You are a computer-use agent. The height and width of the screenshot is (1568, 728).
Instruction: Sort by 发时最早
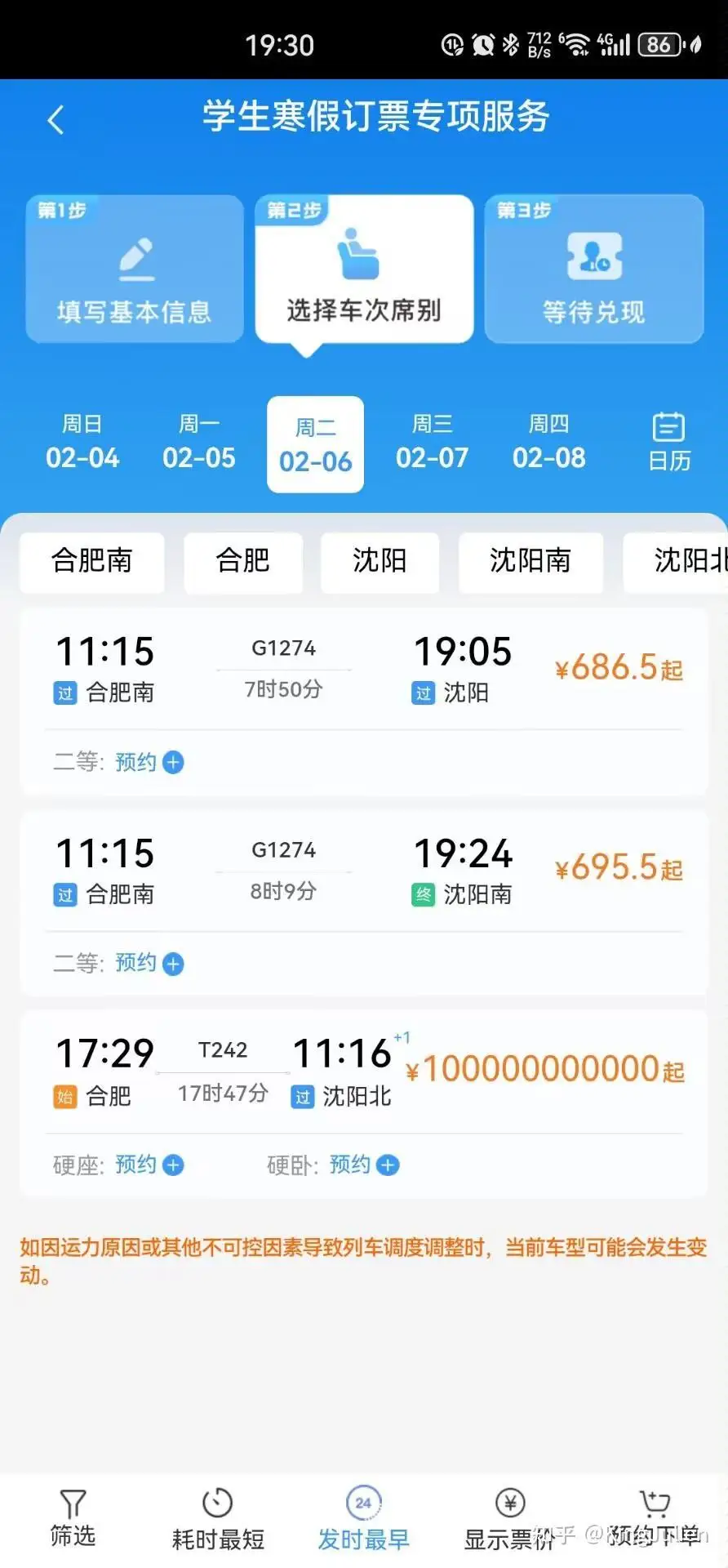click(x=363, y=1520)
